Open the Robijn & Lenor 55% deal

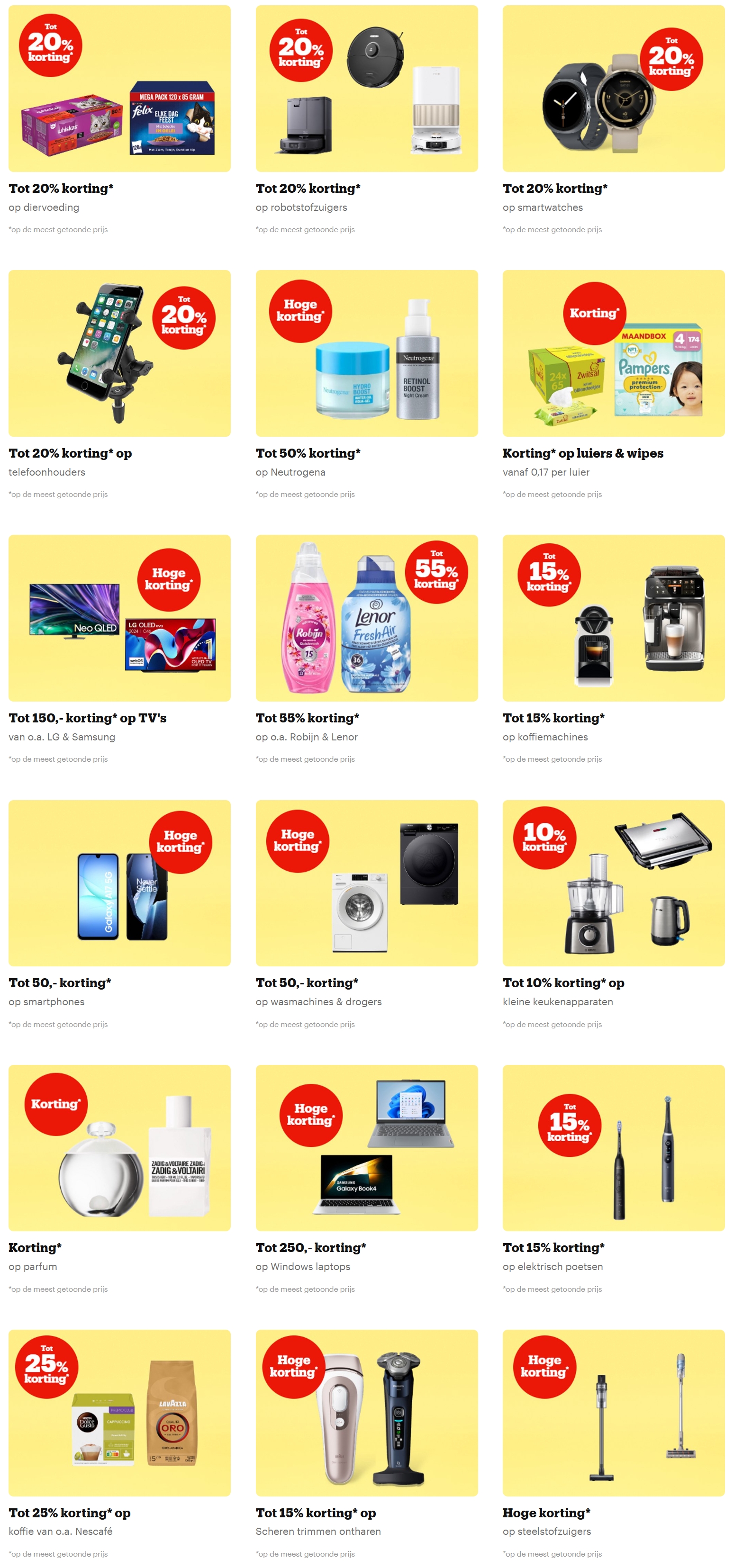(x=366, y=618)
